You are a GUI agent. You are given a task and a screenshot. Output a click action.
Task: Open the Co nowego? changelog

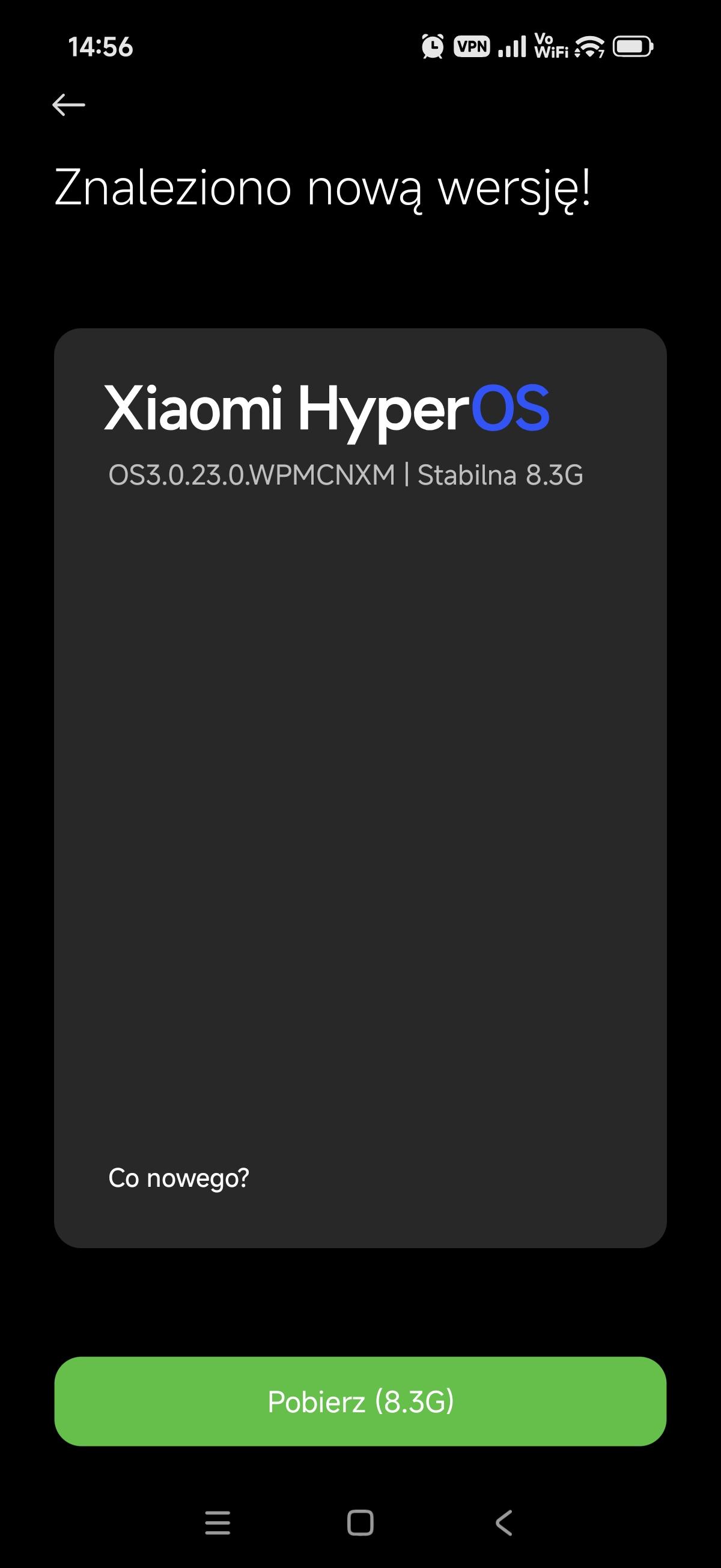click(x=179, y=1177)
